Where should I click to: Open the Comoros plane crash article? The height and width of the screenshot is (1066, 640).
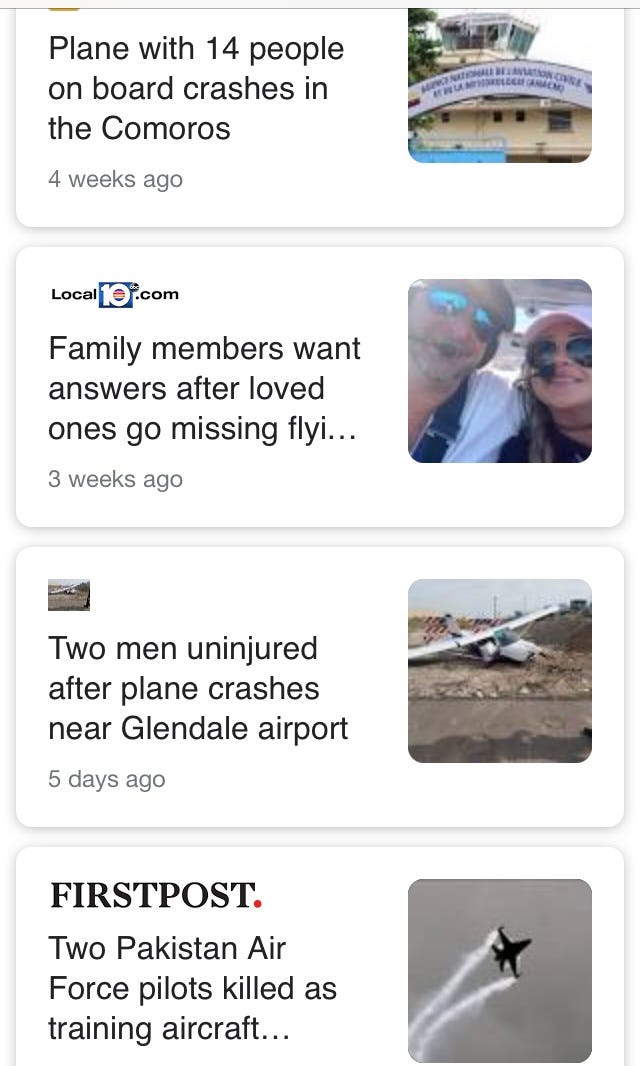coord(196,89)
